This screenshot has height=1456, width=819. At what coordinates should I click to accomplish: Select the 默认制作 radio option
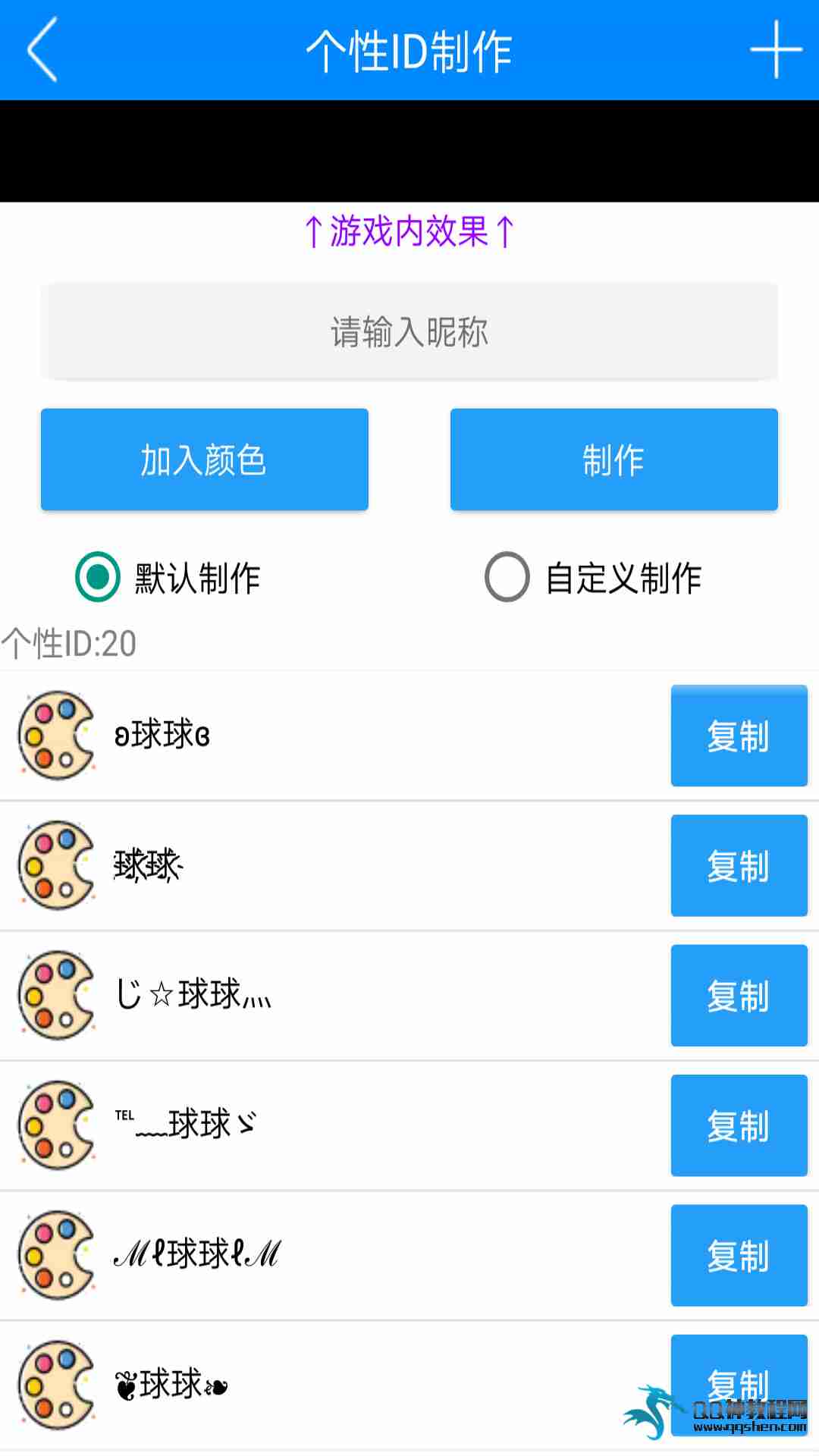pos(98,577)
